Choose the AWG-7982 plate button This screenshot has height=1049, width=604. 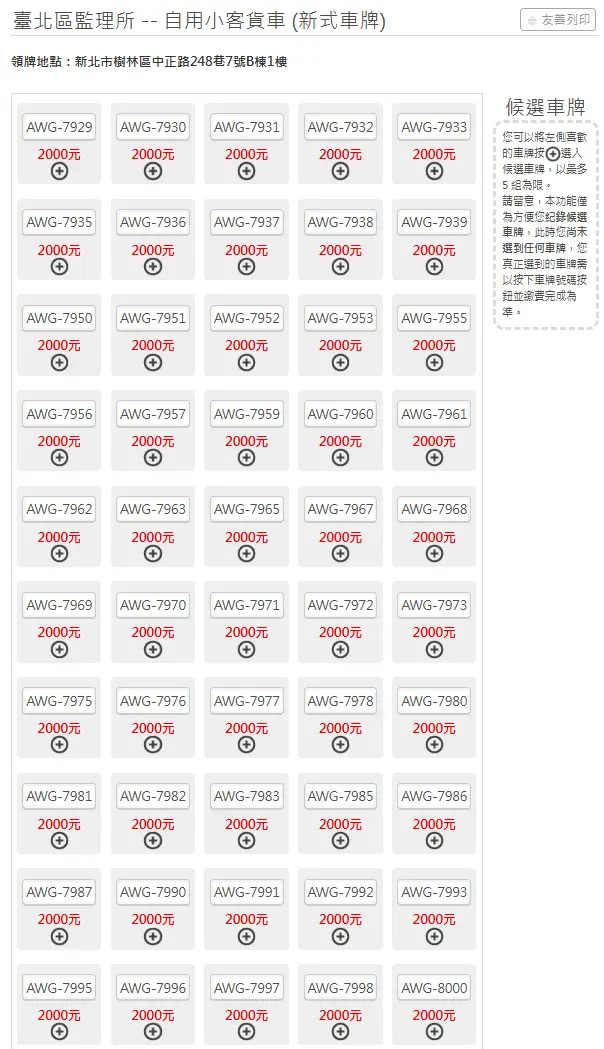(153, 796)
